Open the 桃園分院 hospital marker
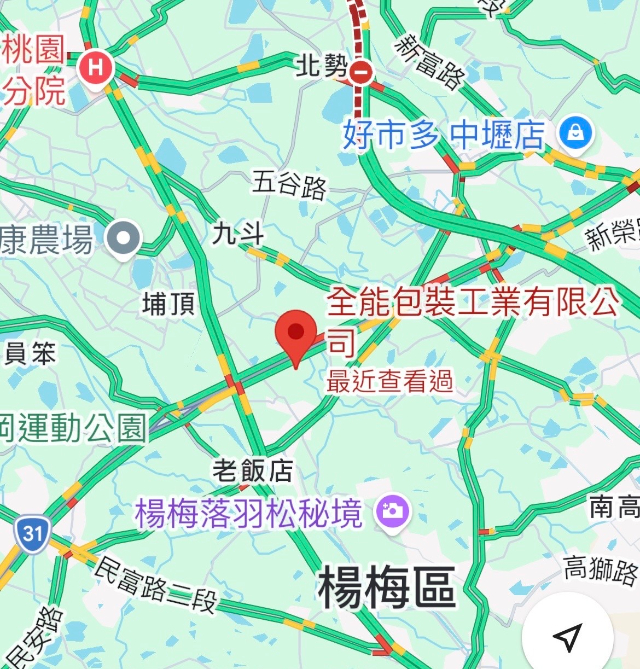 [97, 69]
